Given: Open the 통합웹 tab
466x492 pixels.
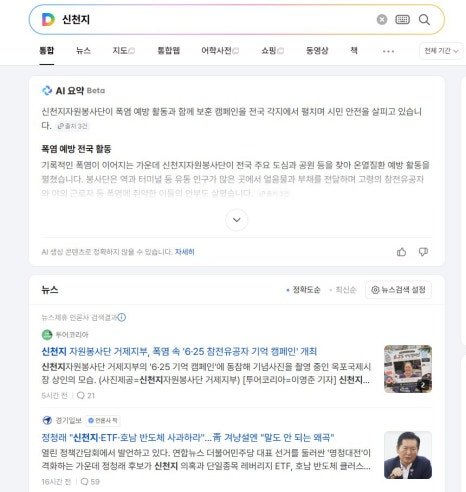Looking at the screenshot, I should (x=168, y=51).
